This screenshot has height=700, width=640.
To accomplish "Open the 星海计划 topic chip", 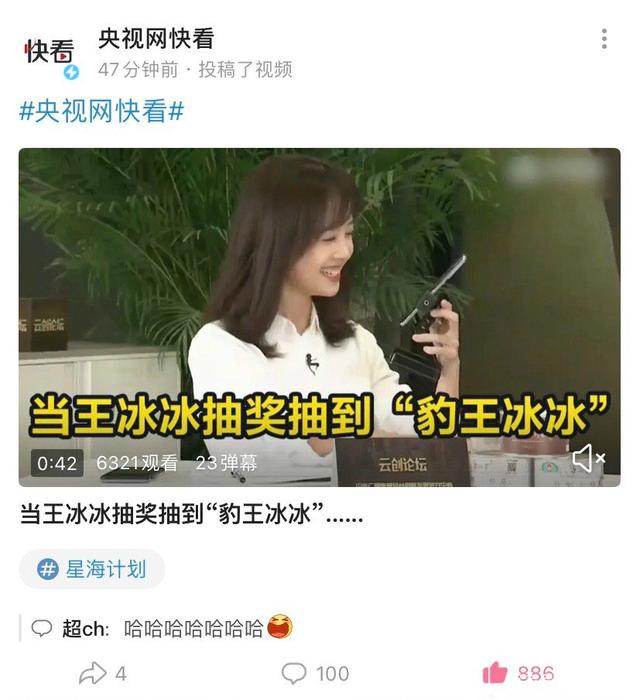I will (x=92, y=569).
